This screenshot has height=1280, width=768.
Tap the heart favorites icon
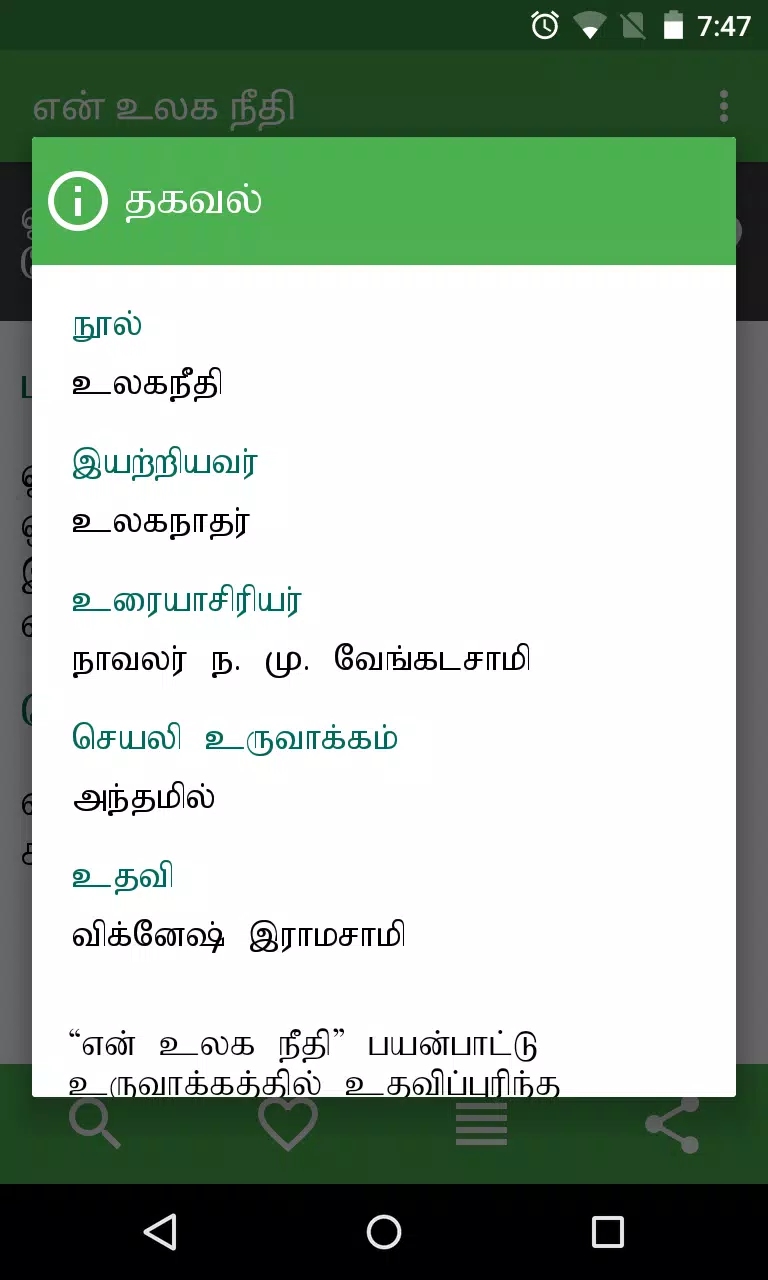click(288, 1123)
